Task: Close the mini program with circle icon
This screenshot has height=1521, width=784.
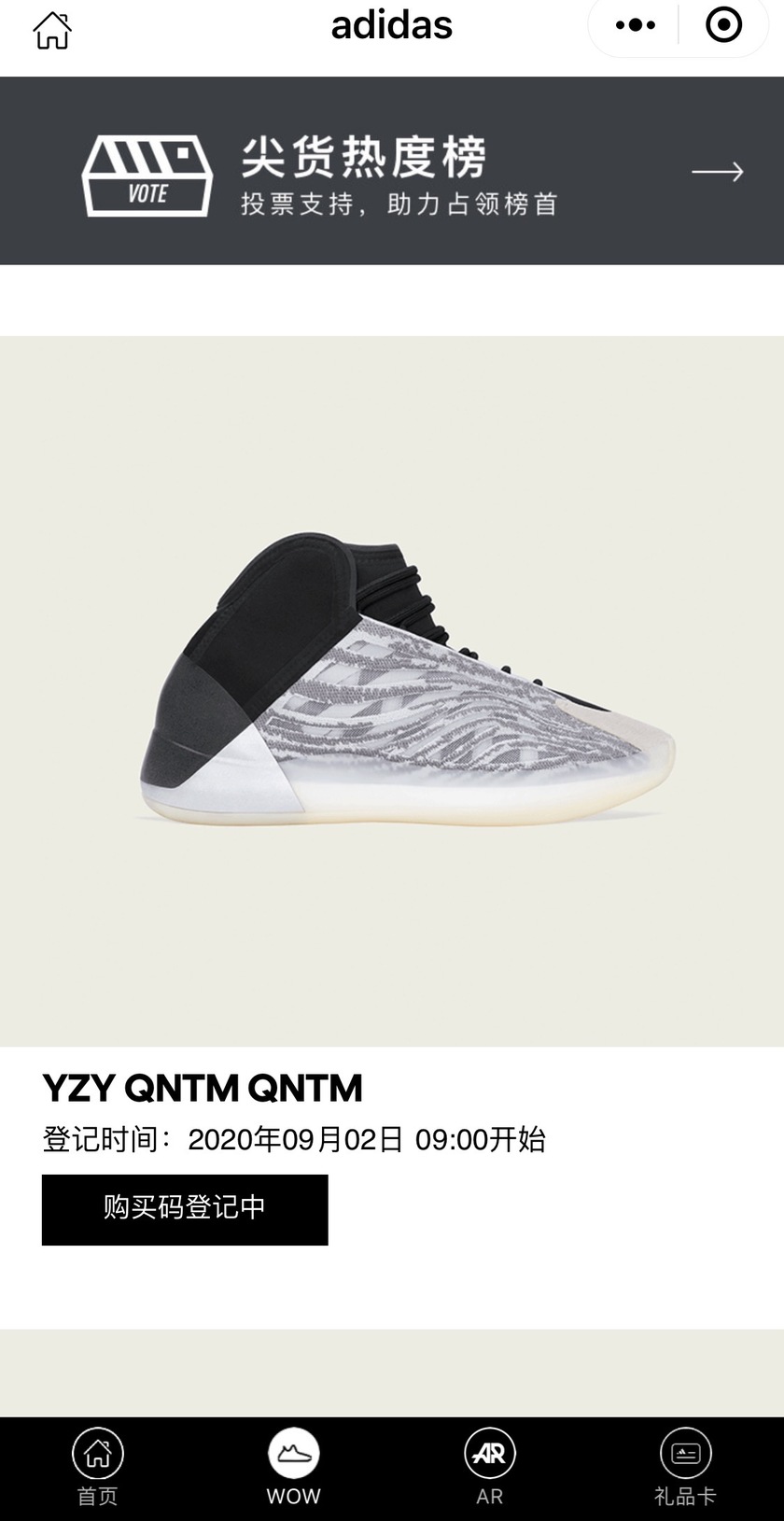Action: [x=723, y=25]
